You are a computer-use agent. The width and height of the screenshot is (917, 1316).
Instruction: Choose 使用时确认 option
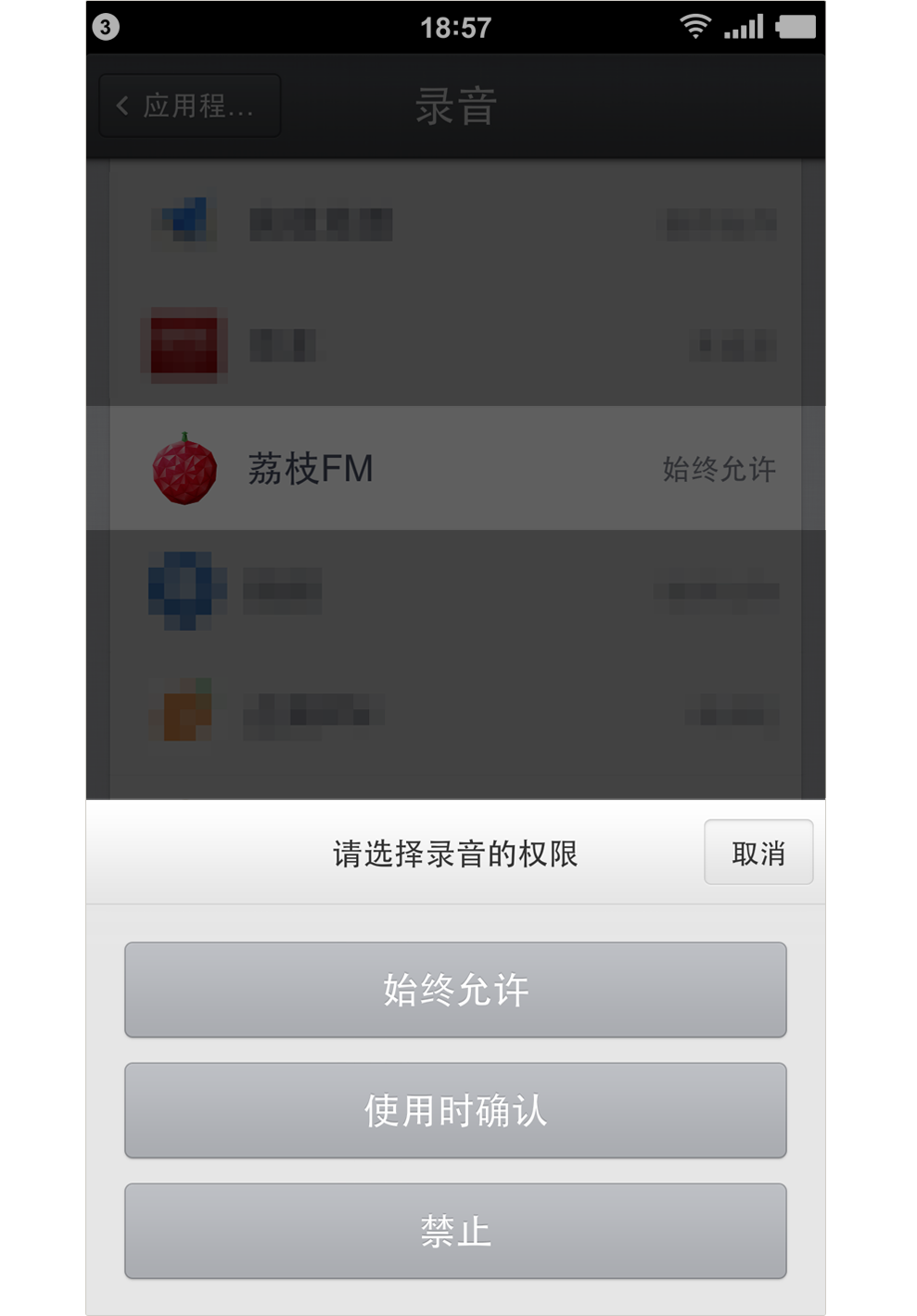[455, 1110]
